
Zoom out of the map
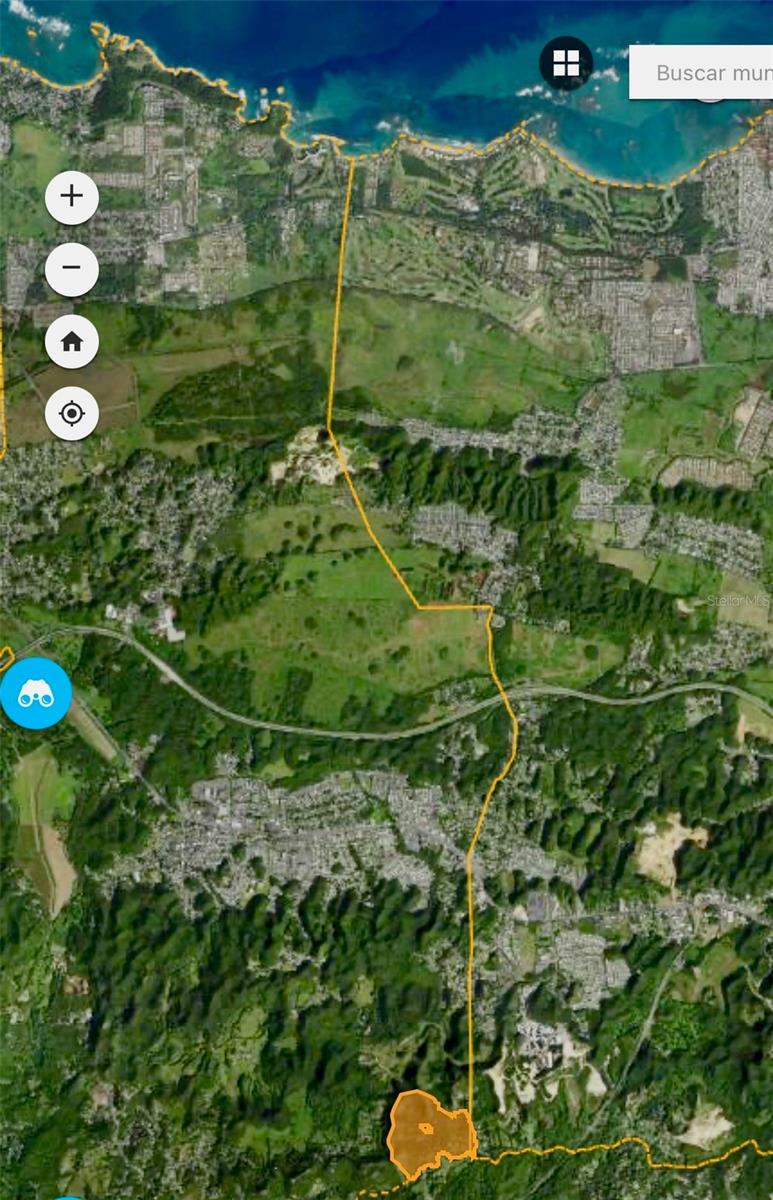pos(72,269)
